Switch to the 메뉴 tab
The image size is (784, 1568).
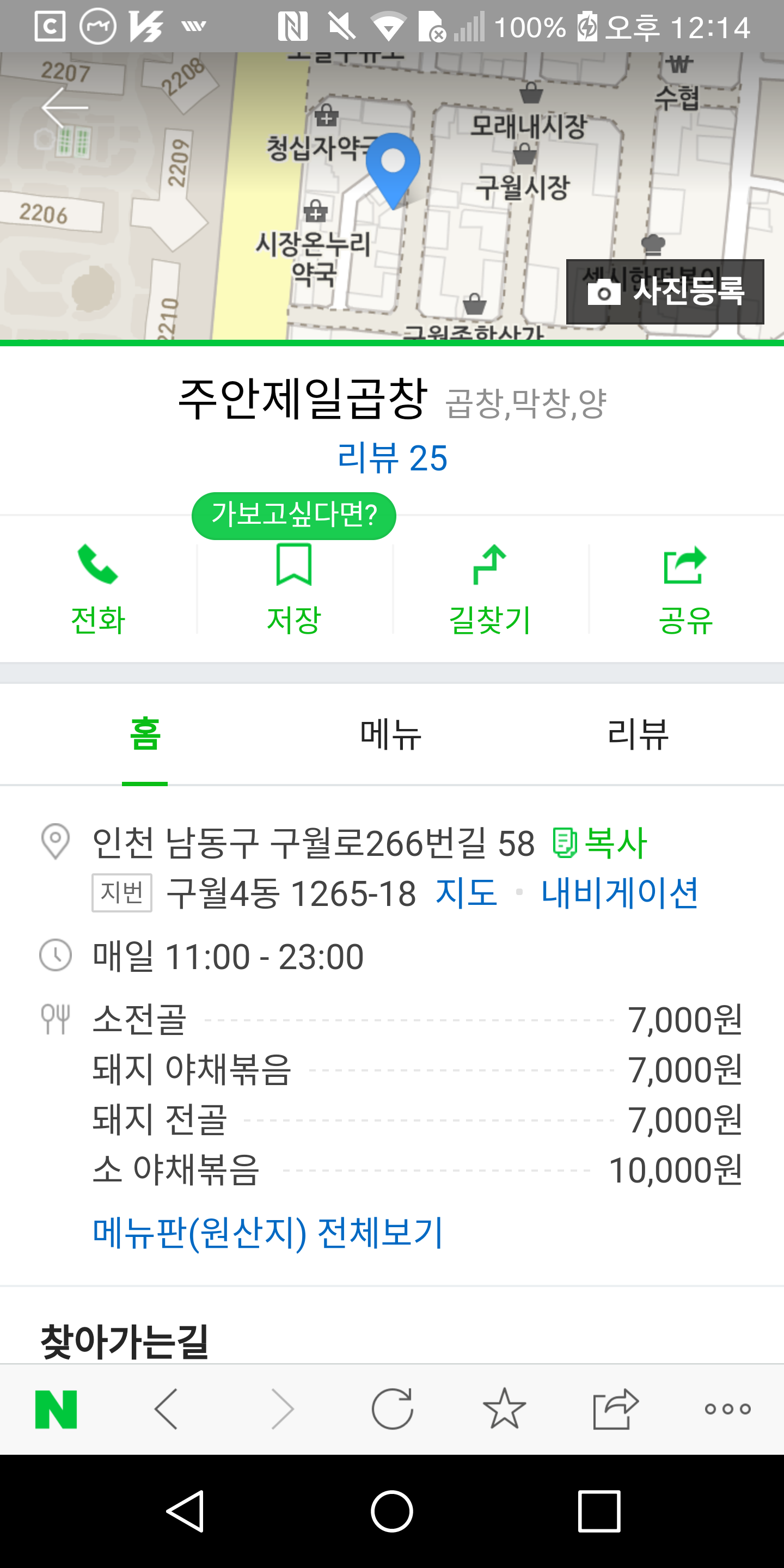[391, 734]
